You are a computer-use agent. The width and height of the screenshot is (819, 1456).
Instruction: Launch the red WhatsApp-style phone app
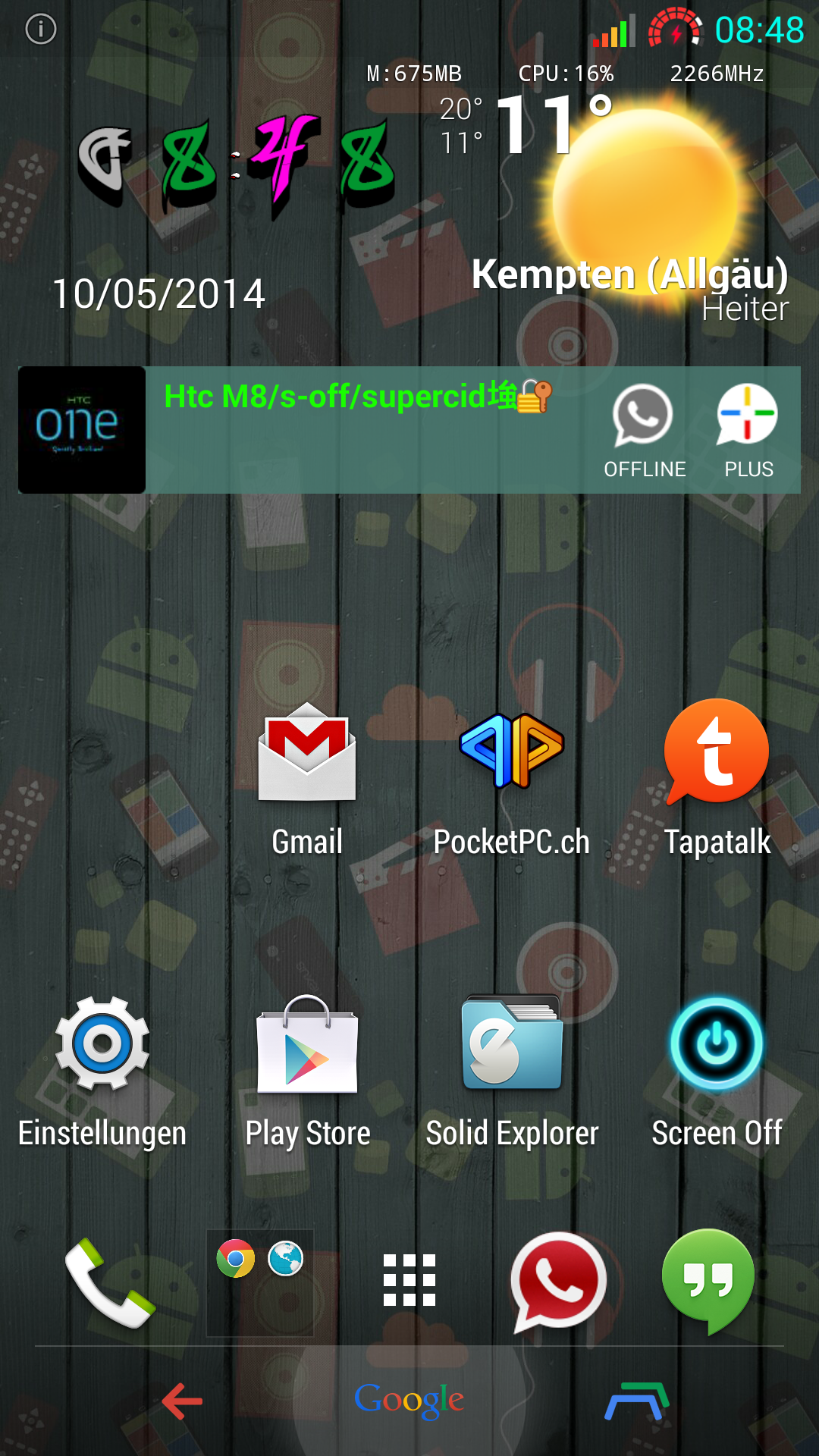coord(559,1282)
